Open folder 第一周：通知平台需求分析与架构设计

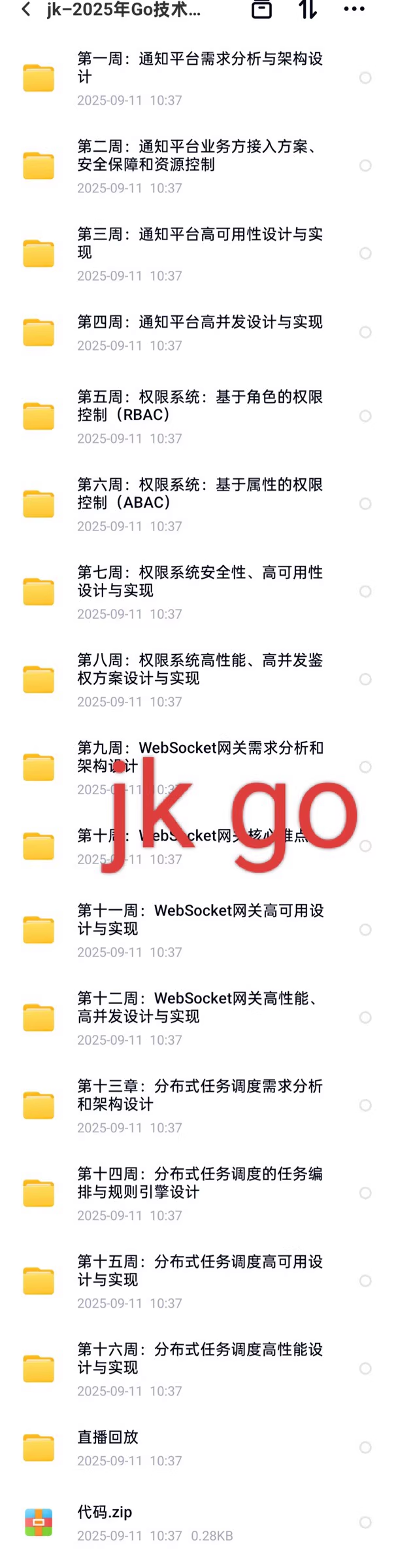click(199, 68)
